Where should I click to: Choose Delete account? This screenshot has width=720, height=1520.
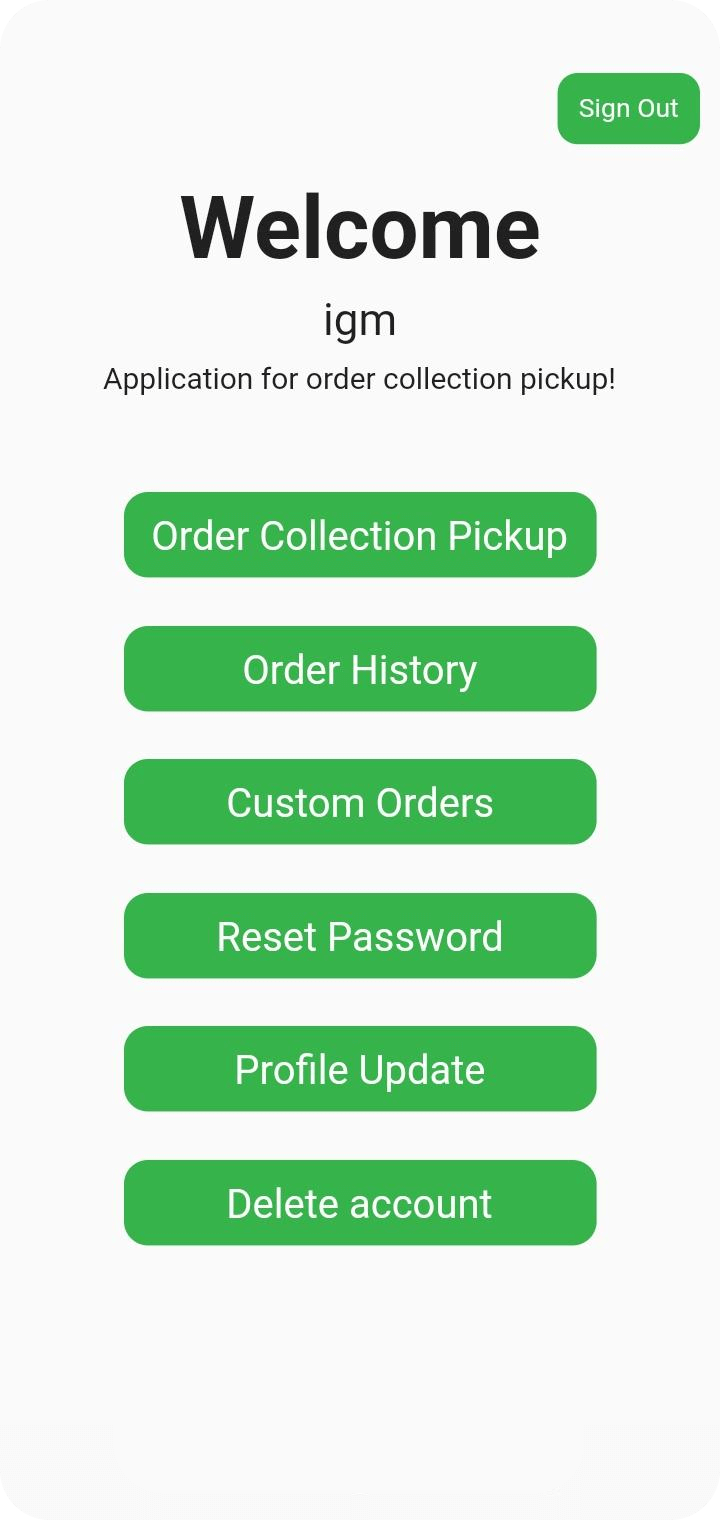click(x=360, y=1203)
